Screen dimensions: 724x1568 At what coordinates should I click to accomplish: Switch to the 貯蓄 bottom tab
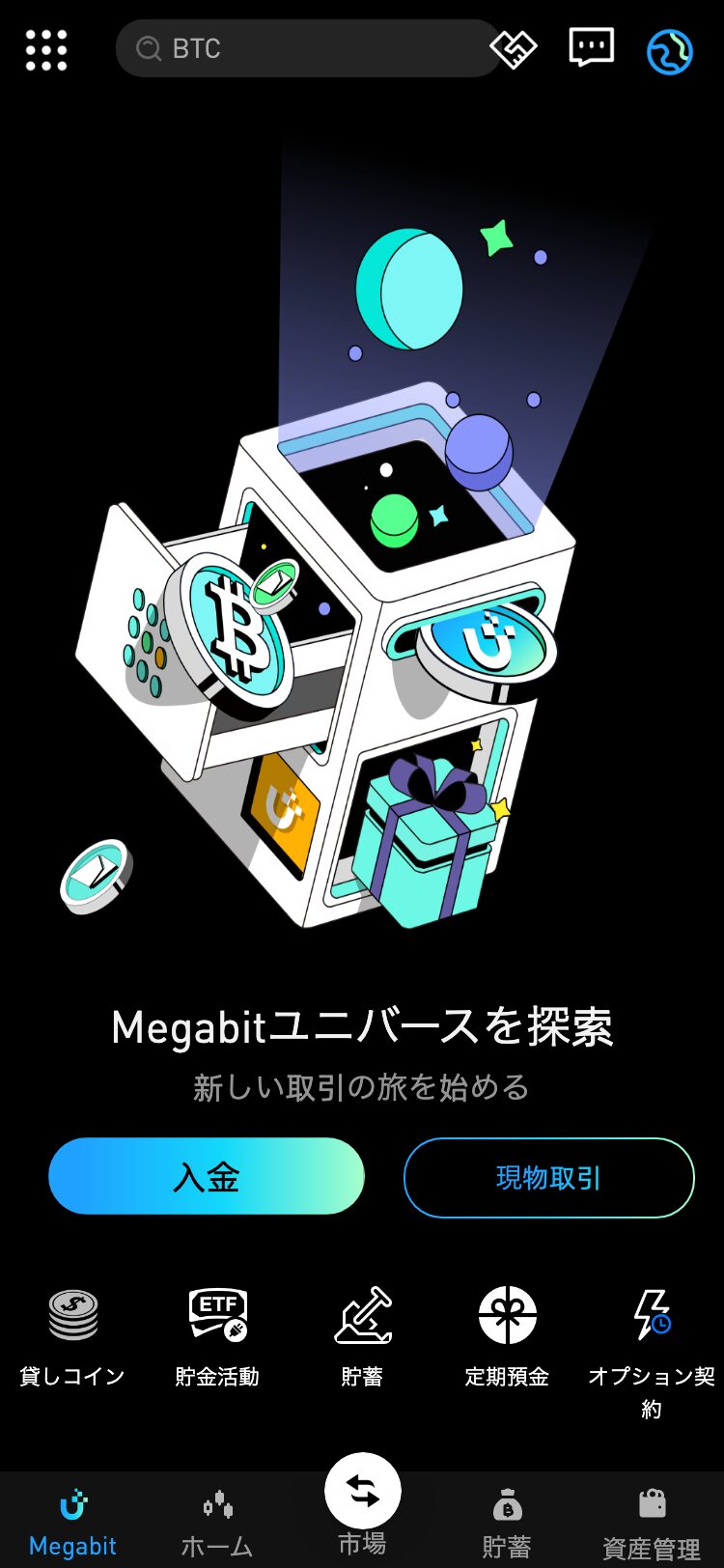click(x=507, y=1523)
